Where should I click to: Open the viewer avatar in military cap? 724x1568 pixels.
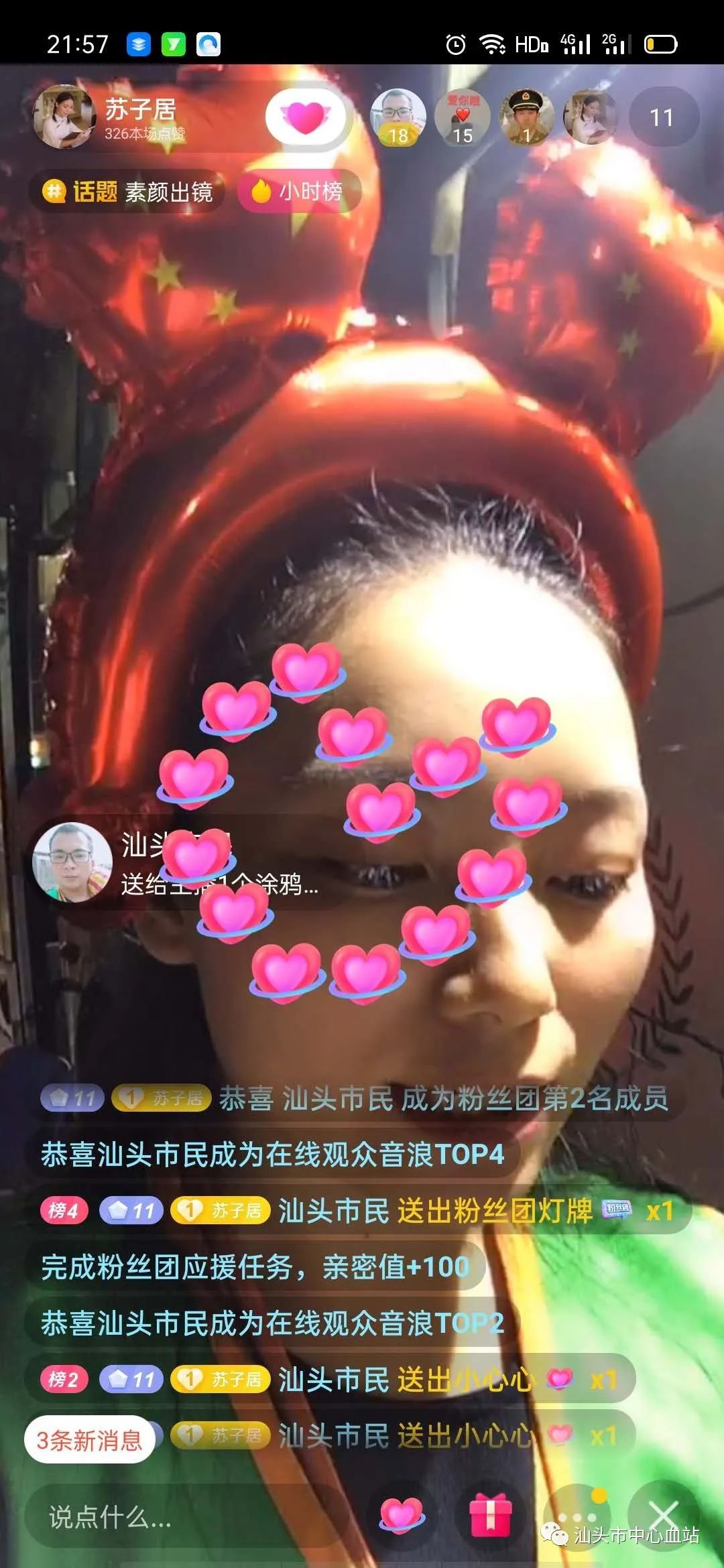(x=526, y=117)
